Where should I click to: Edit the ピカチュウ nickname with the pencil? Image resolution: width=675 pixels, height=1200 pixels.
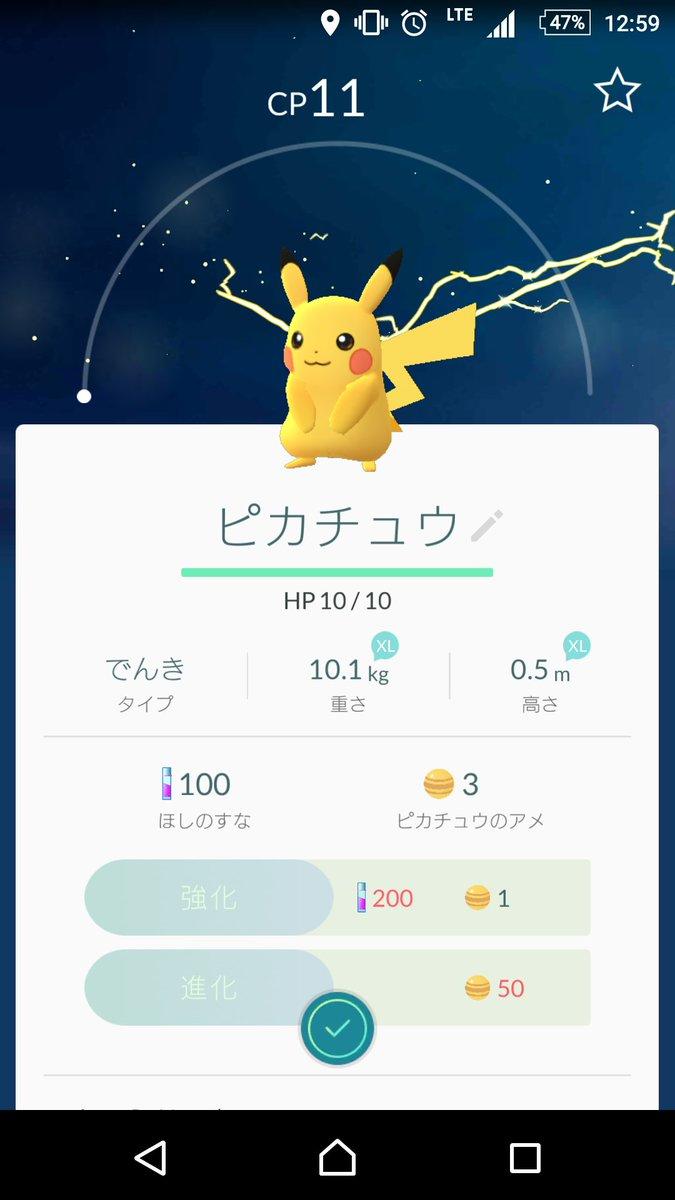[x=487, y=525]
